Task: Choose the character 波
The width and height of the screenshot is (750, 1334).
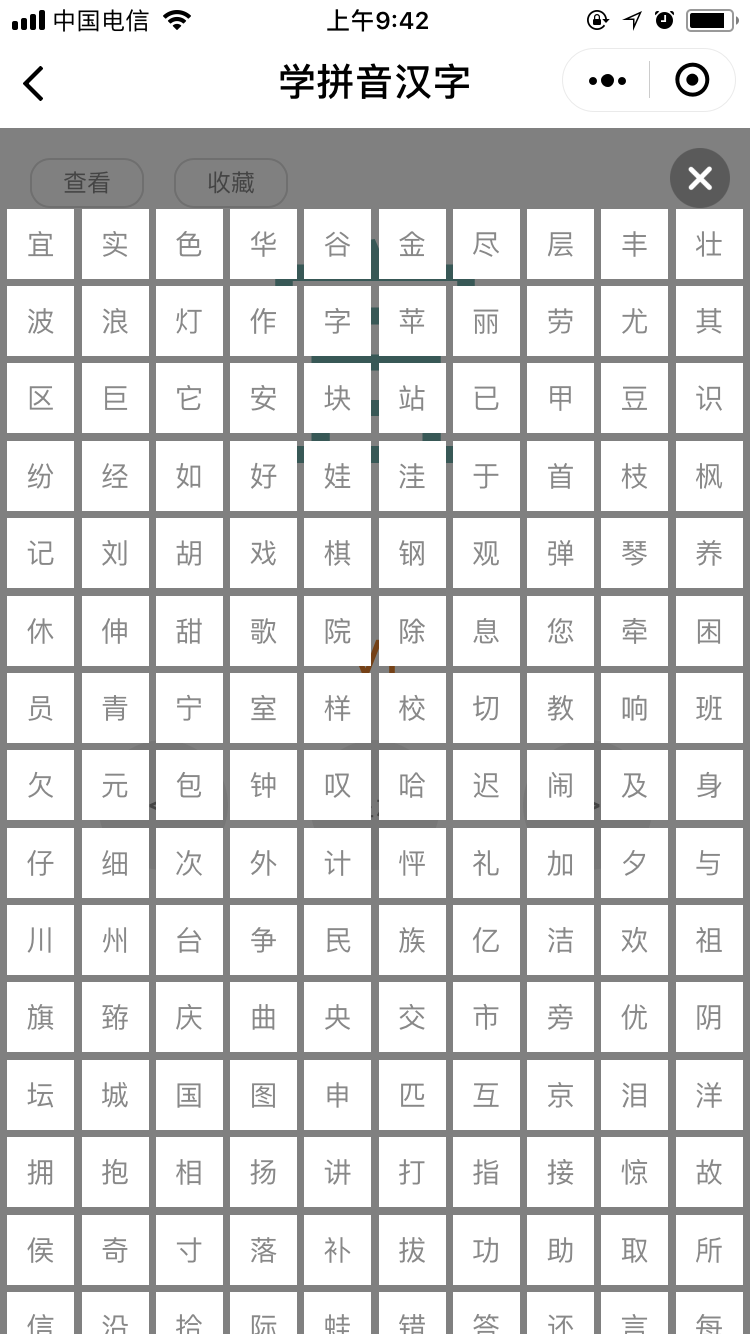Action: (41, 321)
